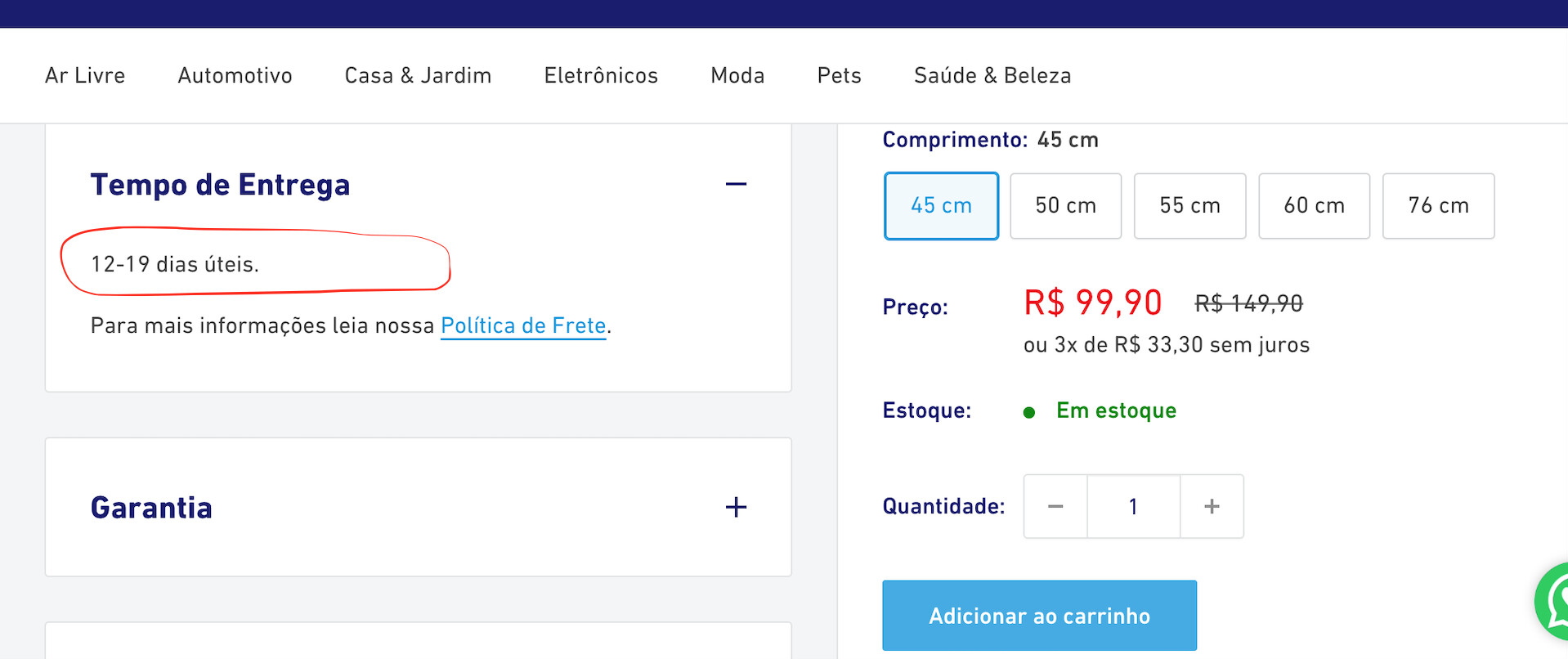Pick the 60 cm length
Screen dimensions: 1568x659
(x=1314, y=206)
